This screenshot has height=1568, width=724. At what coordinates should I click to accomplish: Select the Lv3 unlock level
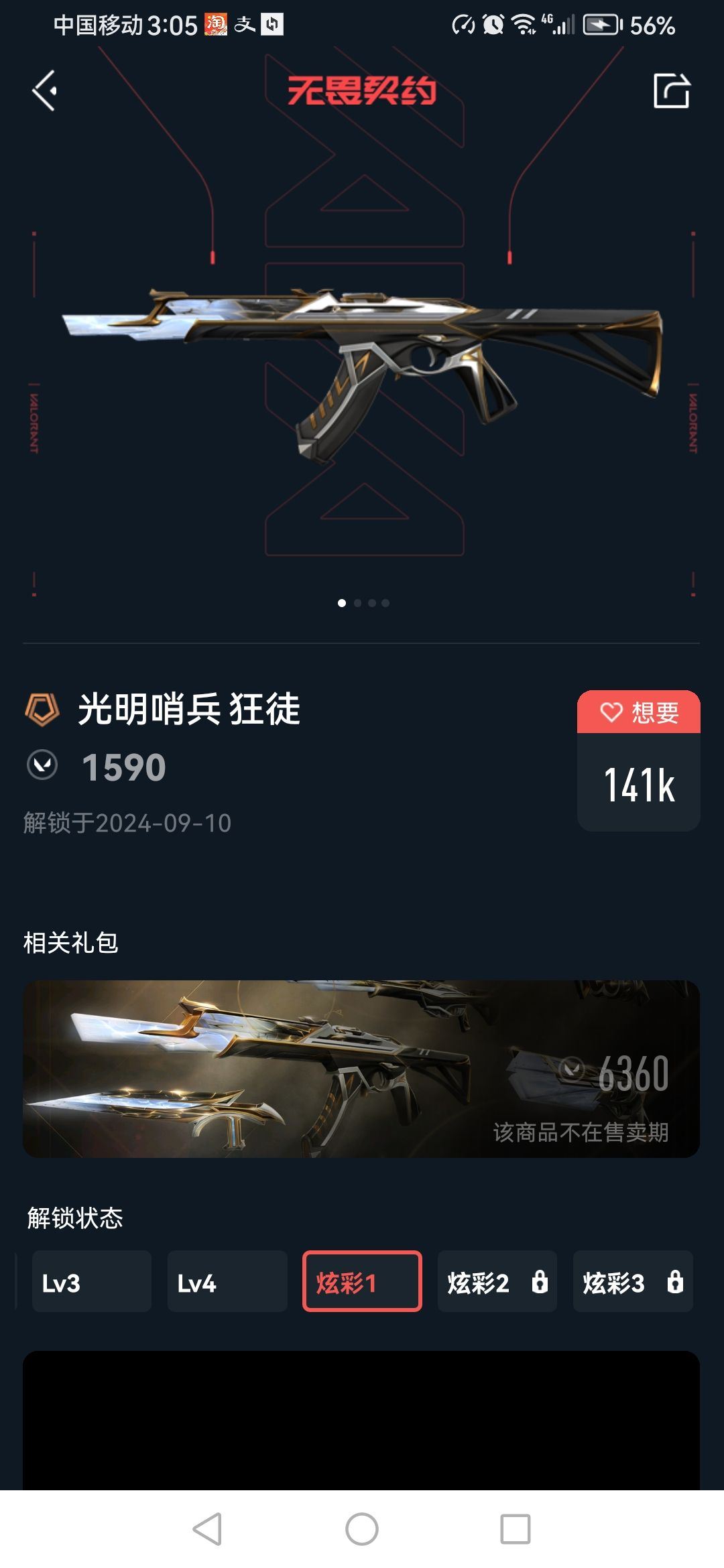(x=91, y=1281)
